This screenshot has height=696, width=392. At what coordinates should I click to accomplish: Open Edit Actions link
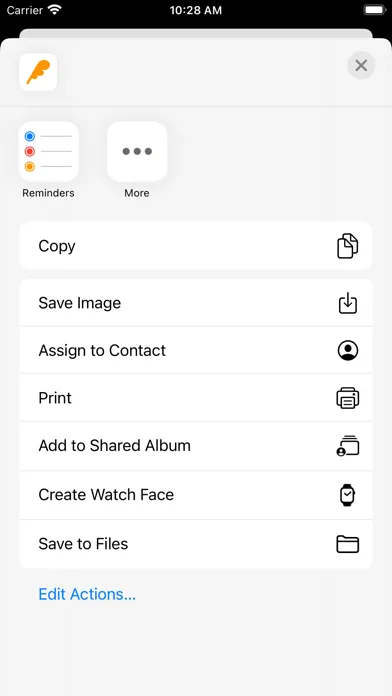point(87,594)
